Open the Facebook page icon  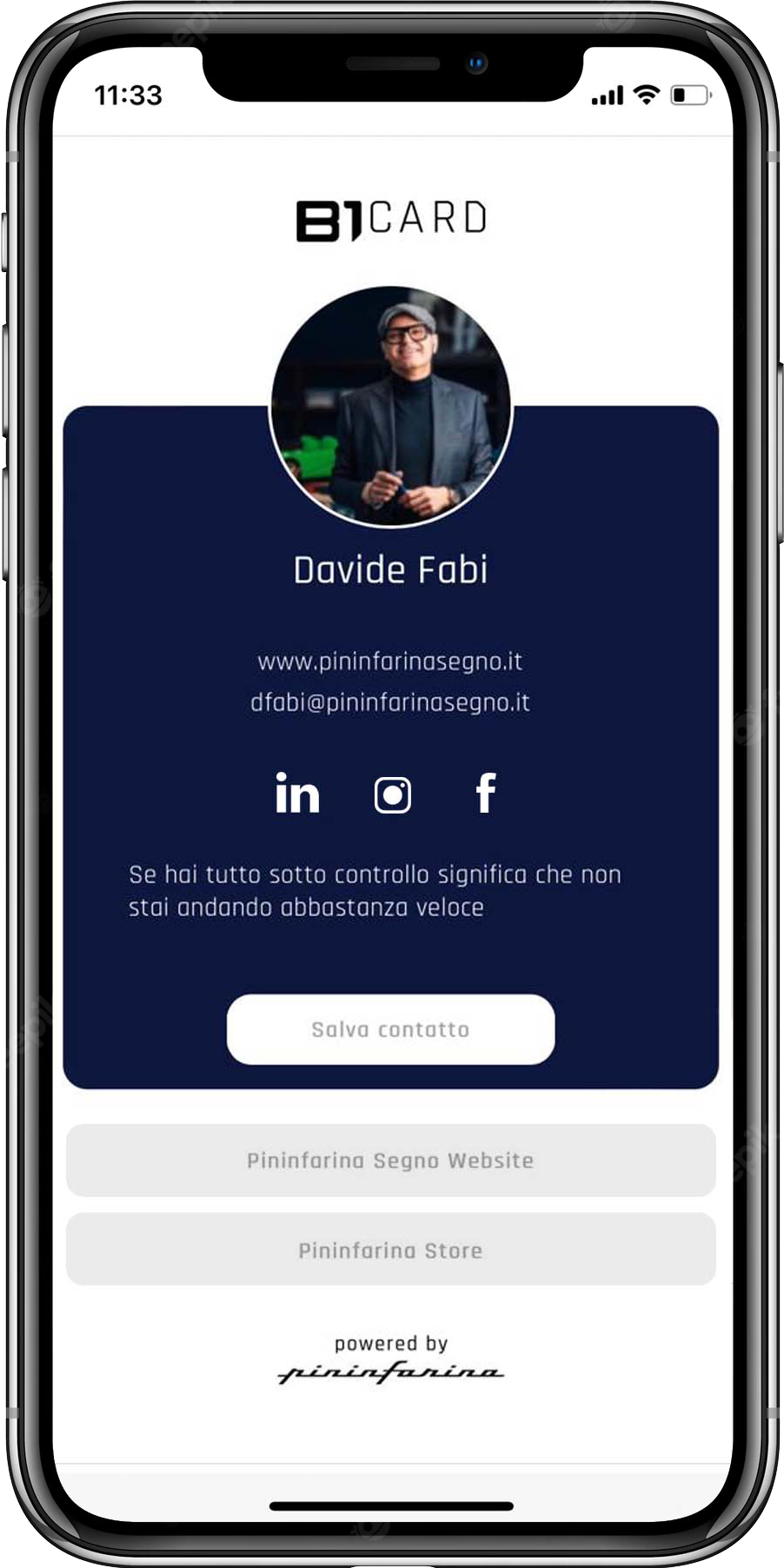[486, 793]
